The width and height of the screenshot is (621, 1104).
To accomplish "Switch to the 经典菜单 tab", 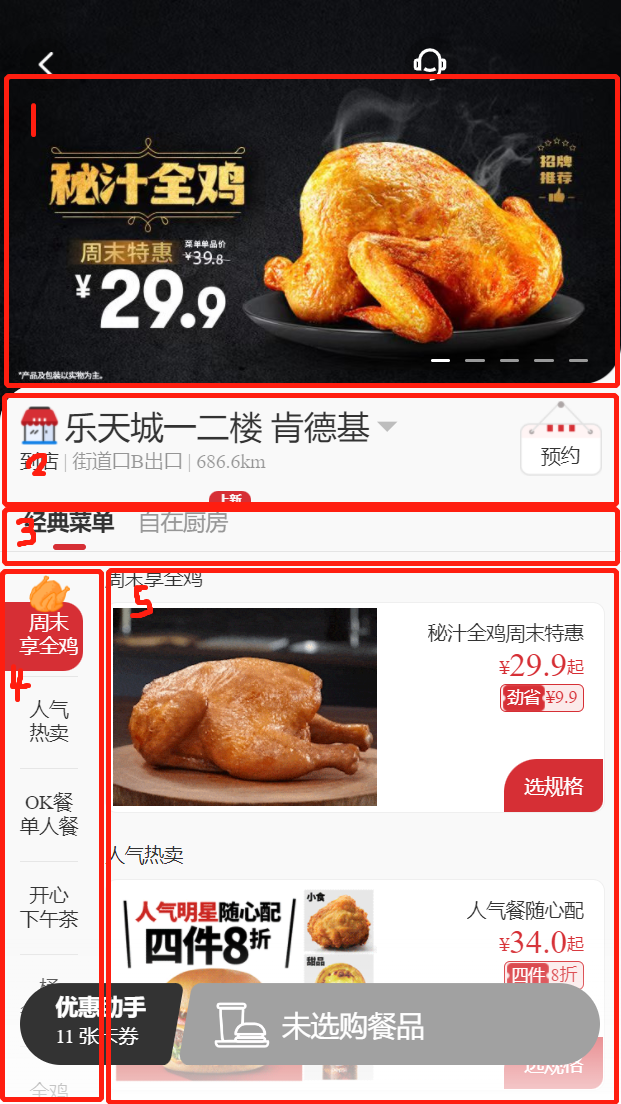I will (70, 523).
